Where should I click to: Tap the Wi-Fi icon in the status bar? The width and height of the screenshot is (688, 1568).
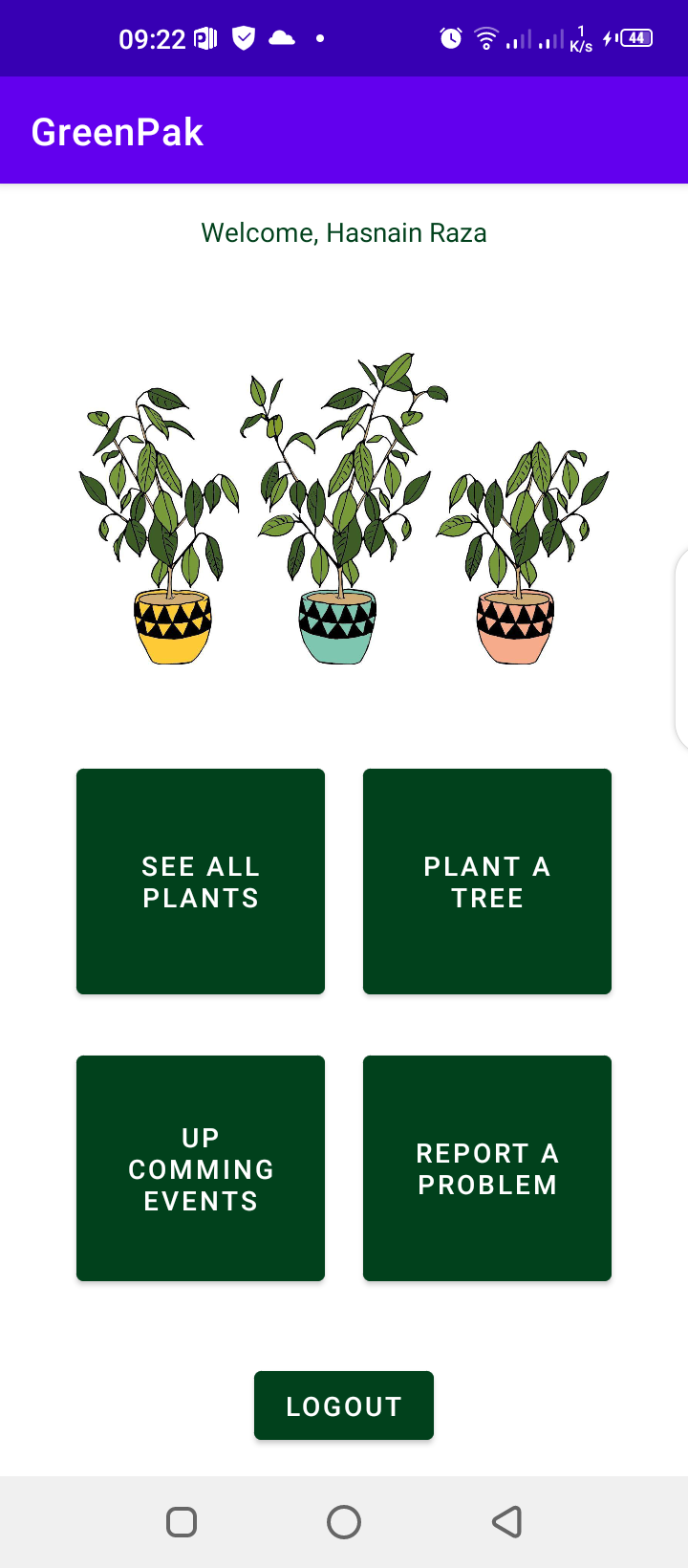pyautogui.click(x=486, y=38)
